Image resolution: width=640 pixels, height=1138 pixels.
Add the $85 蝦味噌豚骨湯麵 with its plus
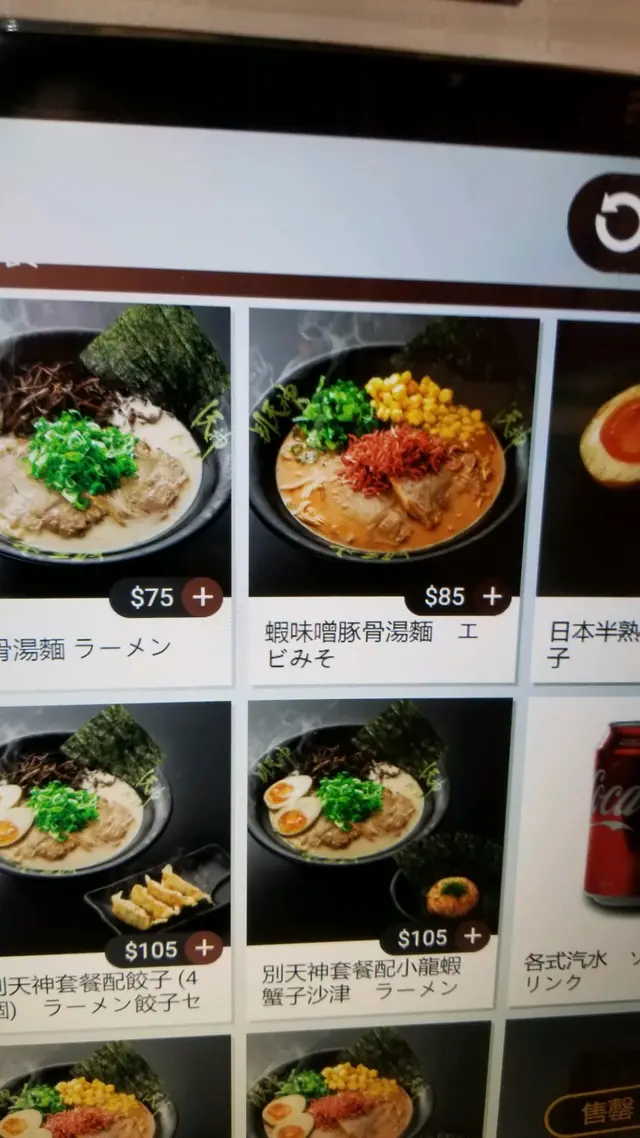(492, 596)
